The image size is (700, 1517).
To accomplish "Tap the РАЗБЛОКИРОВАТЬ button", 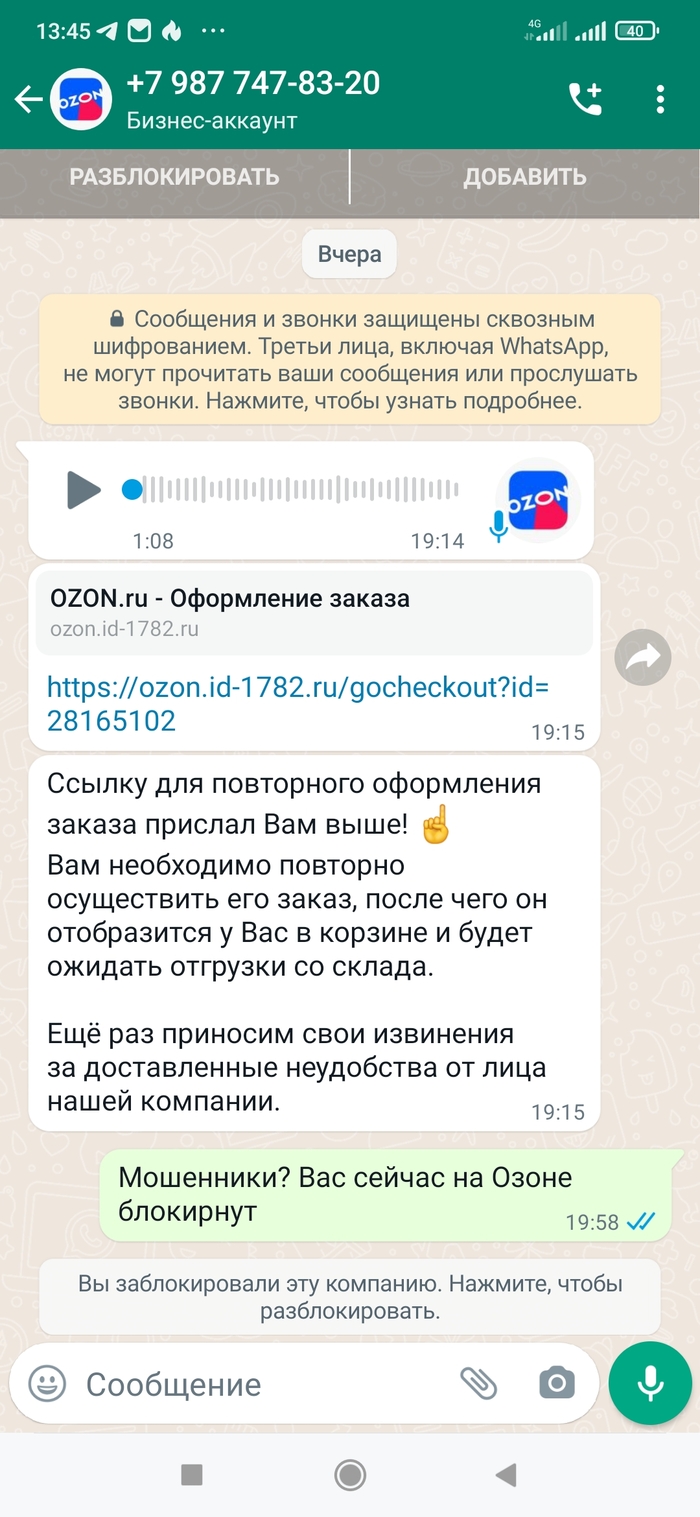I will 174,178.
